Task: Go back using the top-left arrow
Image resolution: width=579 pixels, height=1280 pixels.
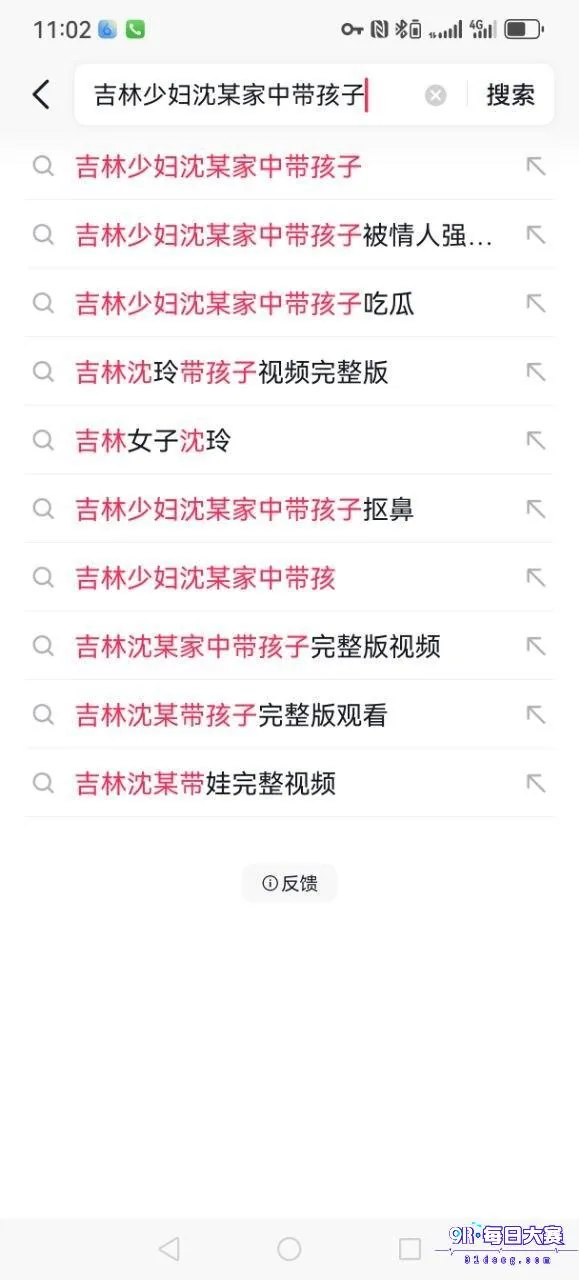Action: click(40, 95)
